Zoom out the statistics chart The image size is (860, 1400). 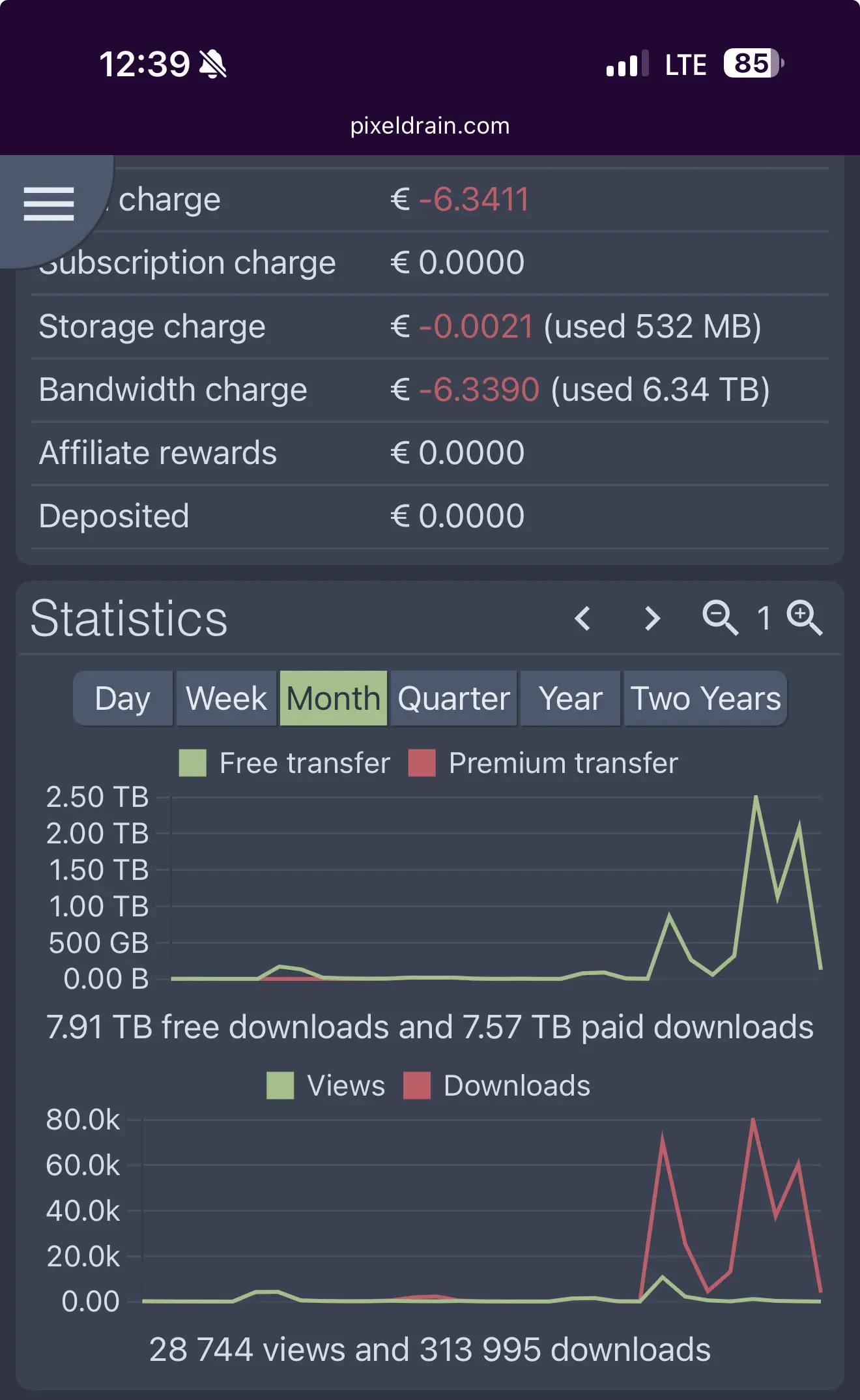(720, 617)
